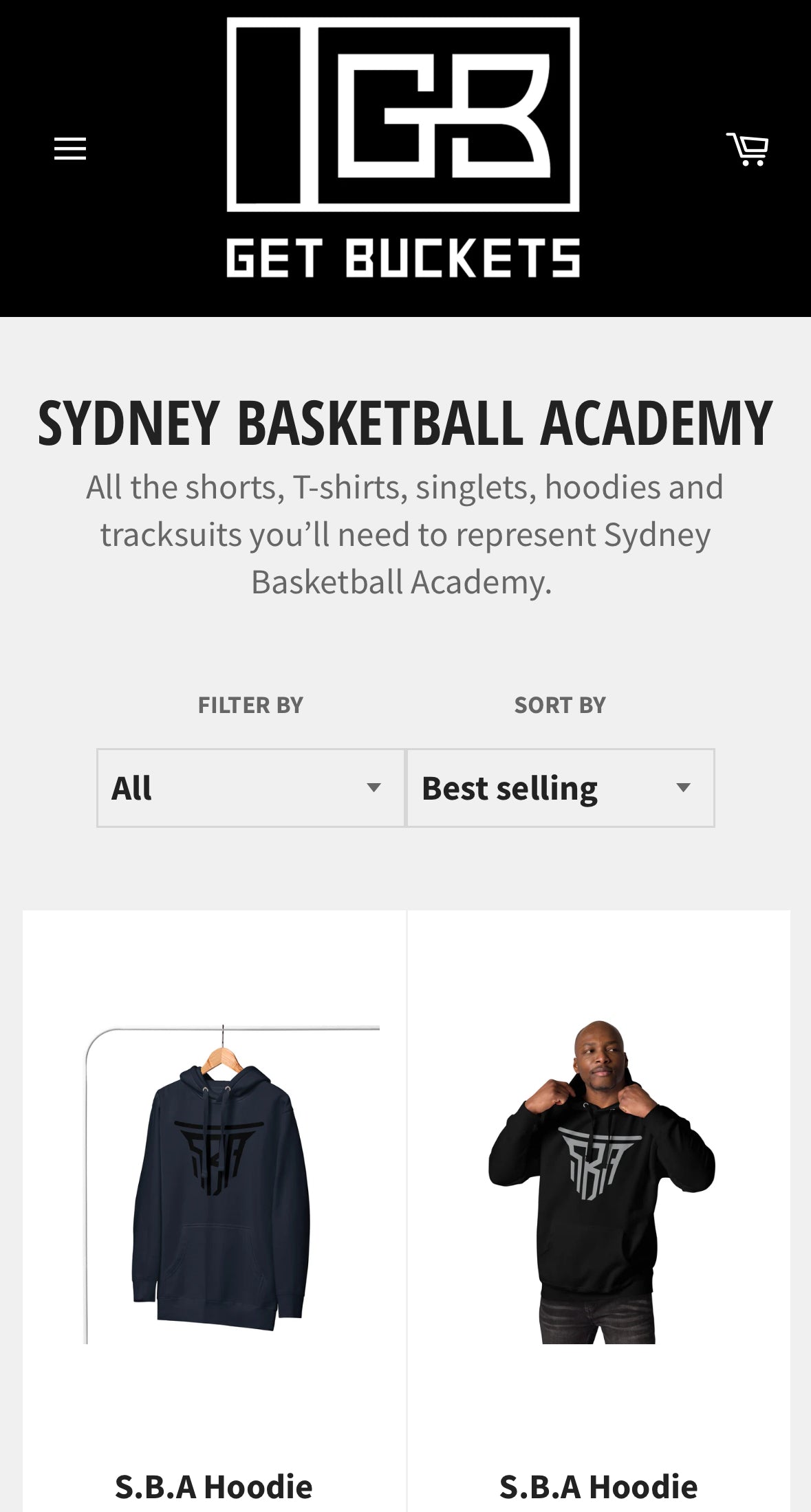Open the Sort By Best selling dropdown
811x1512 pixels.
[x=560, y=788]
